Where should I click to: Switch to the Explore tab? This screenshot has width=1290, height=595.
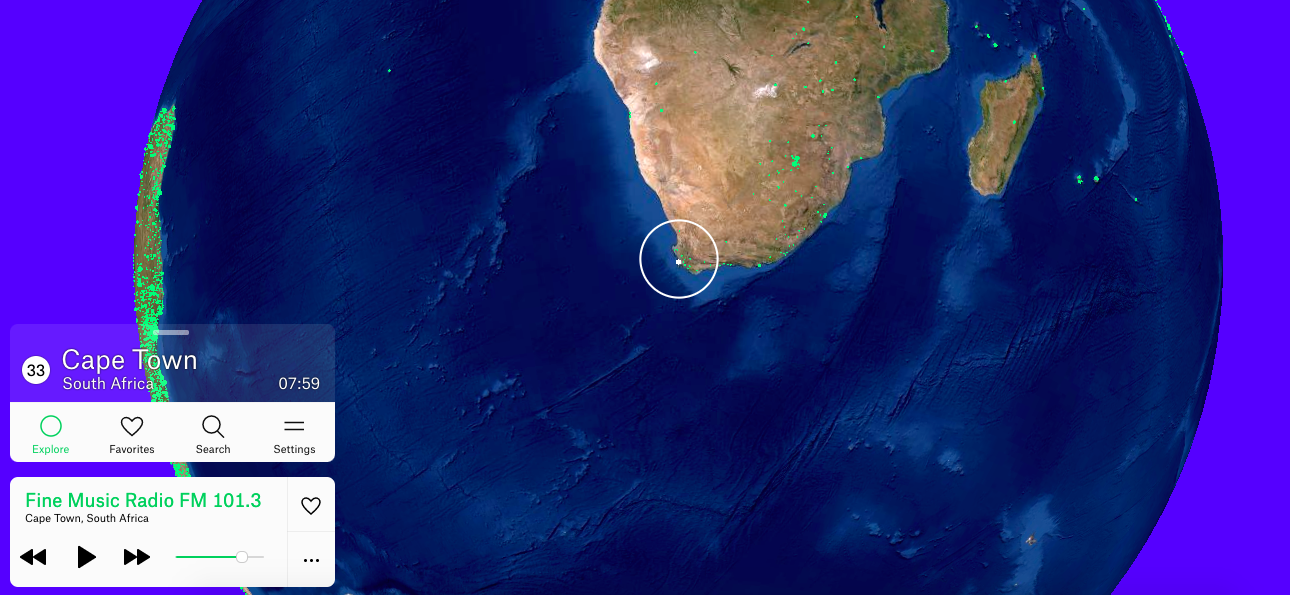pyautogui.click(x=51, y=434)
